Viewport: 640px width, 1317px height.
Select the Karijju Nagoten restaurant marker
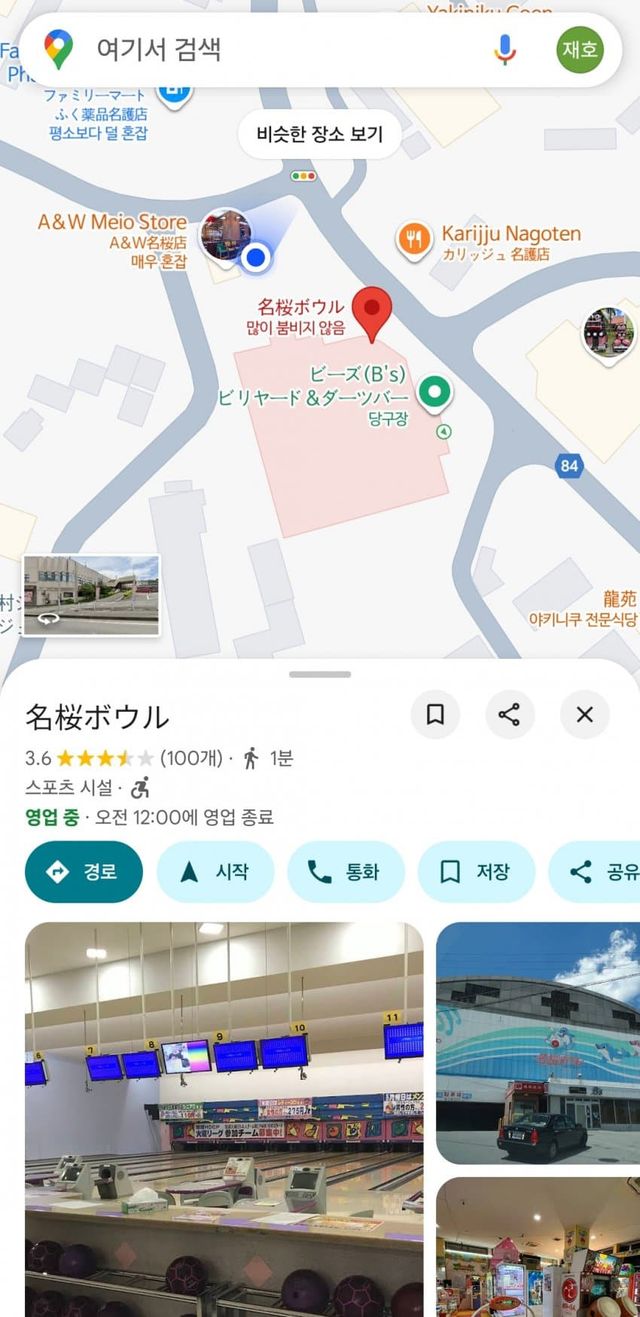coord(415,238)
